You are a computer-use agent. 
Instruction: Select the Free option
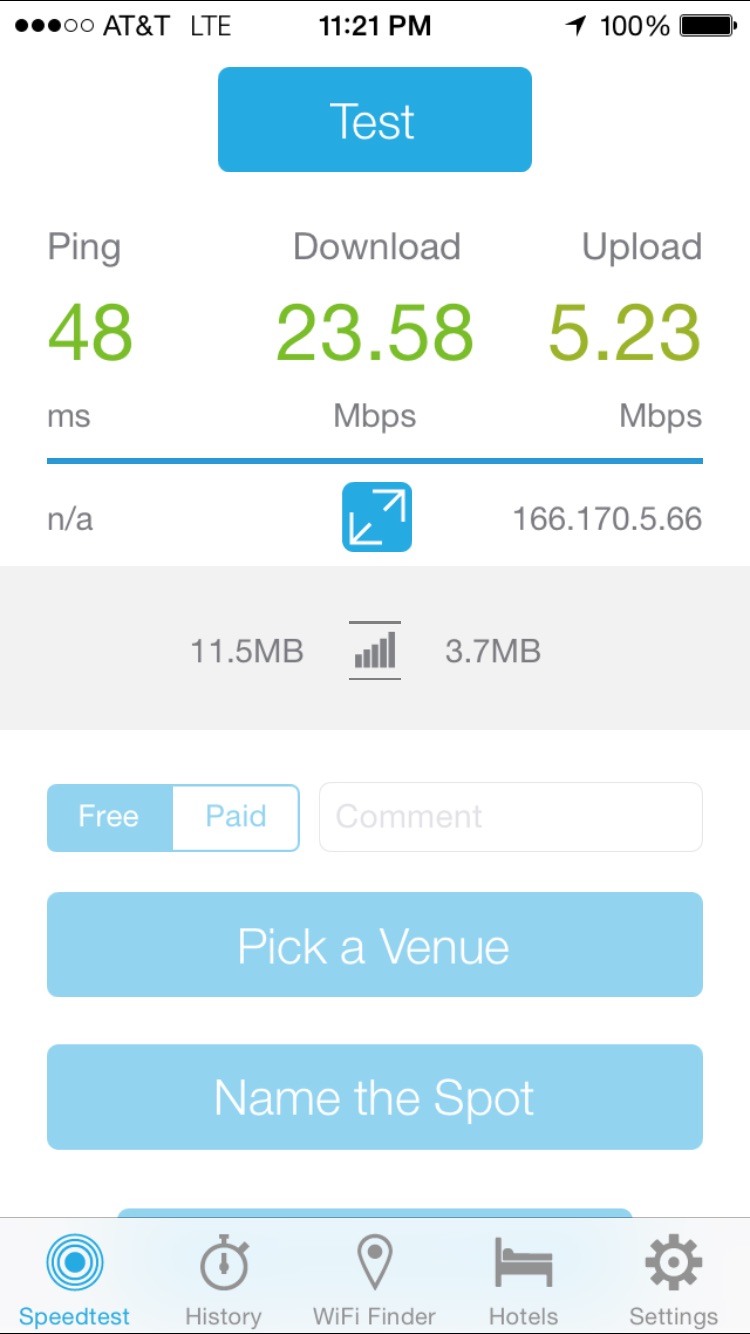(110, 817)
